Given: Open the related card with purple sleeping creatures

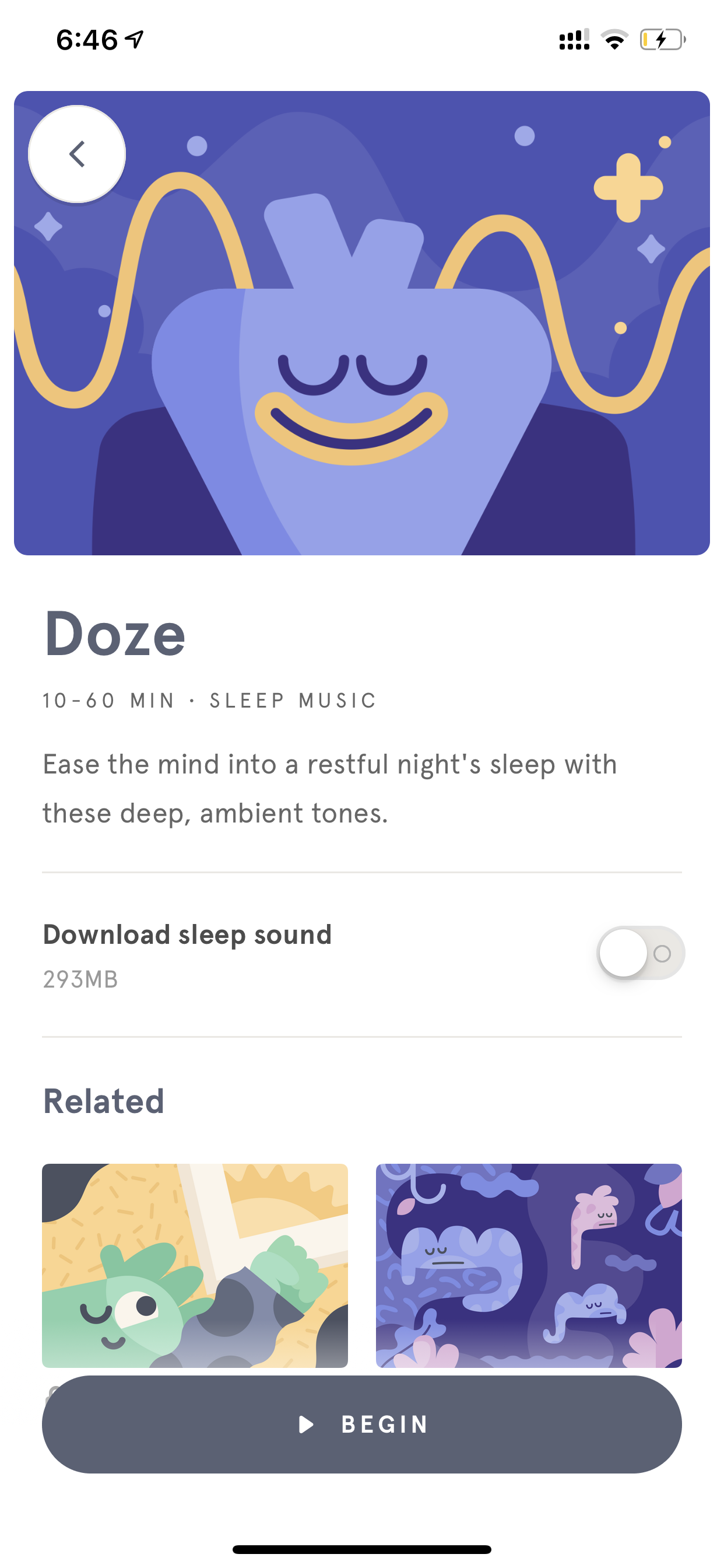Looking at the screenshot, I should tap(529, 1265).
